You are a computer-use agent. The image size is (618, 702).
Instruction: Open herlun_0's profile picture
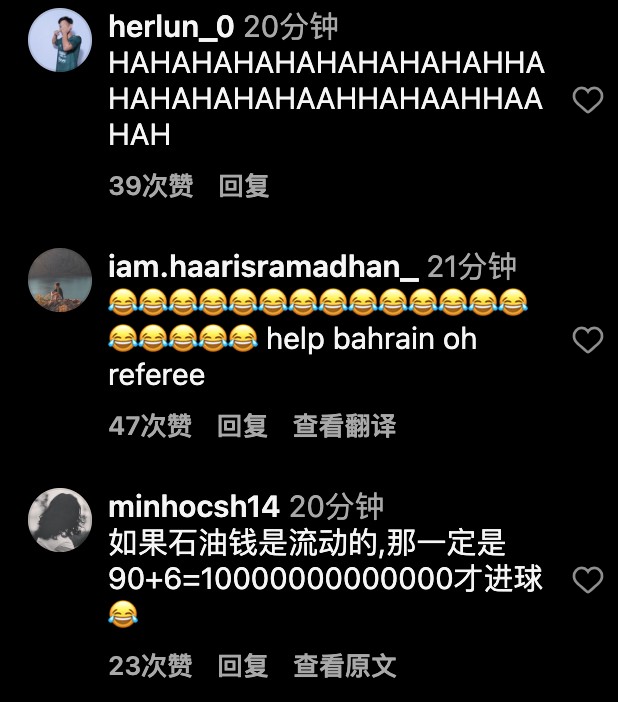[x=60, y=40]
